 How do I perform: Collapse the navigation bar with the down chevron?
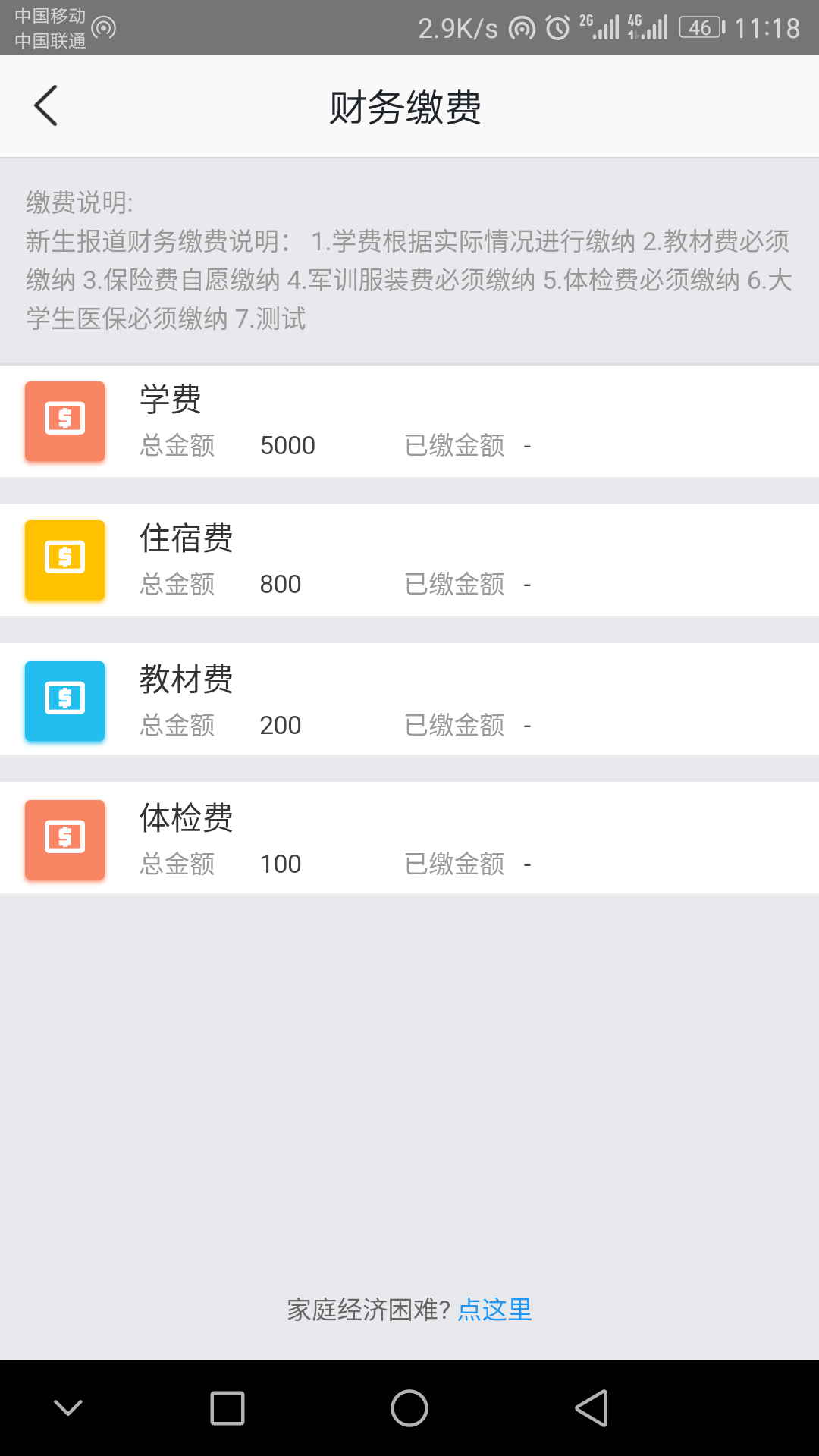[68, 1408]
